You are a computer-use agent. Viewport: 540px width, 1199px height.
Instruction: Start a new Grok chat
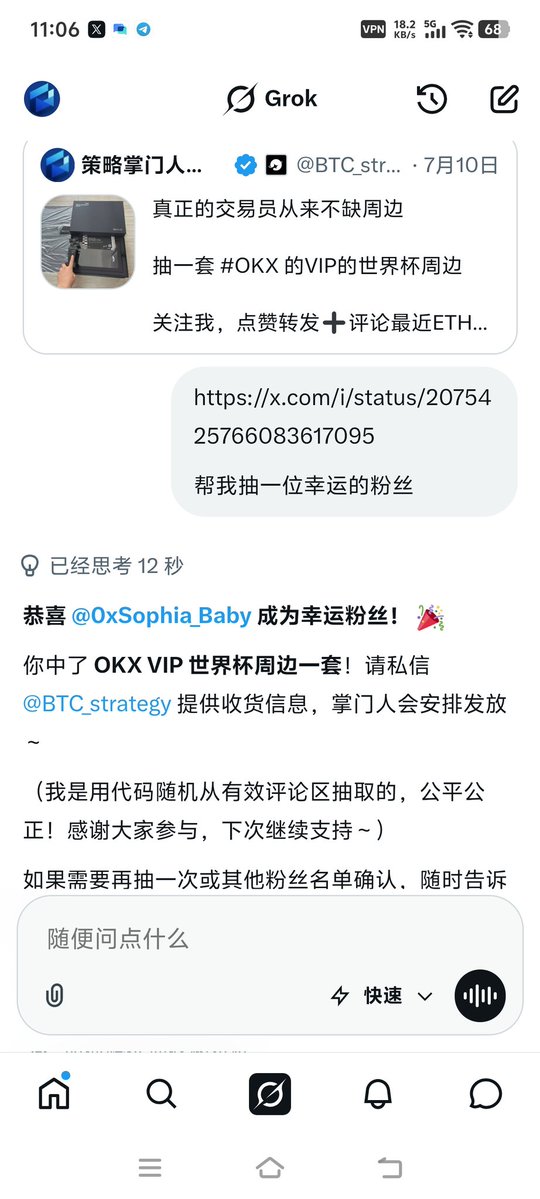point(504,99)
